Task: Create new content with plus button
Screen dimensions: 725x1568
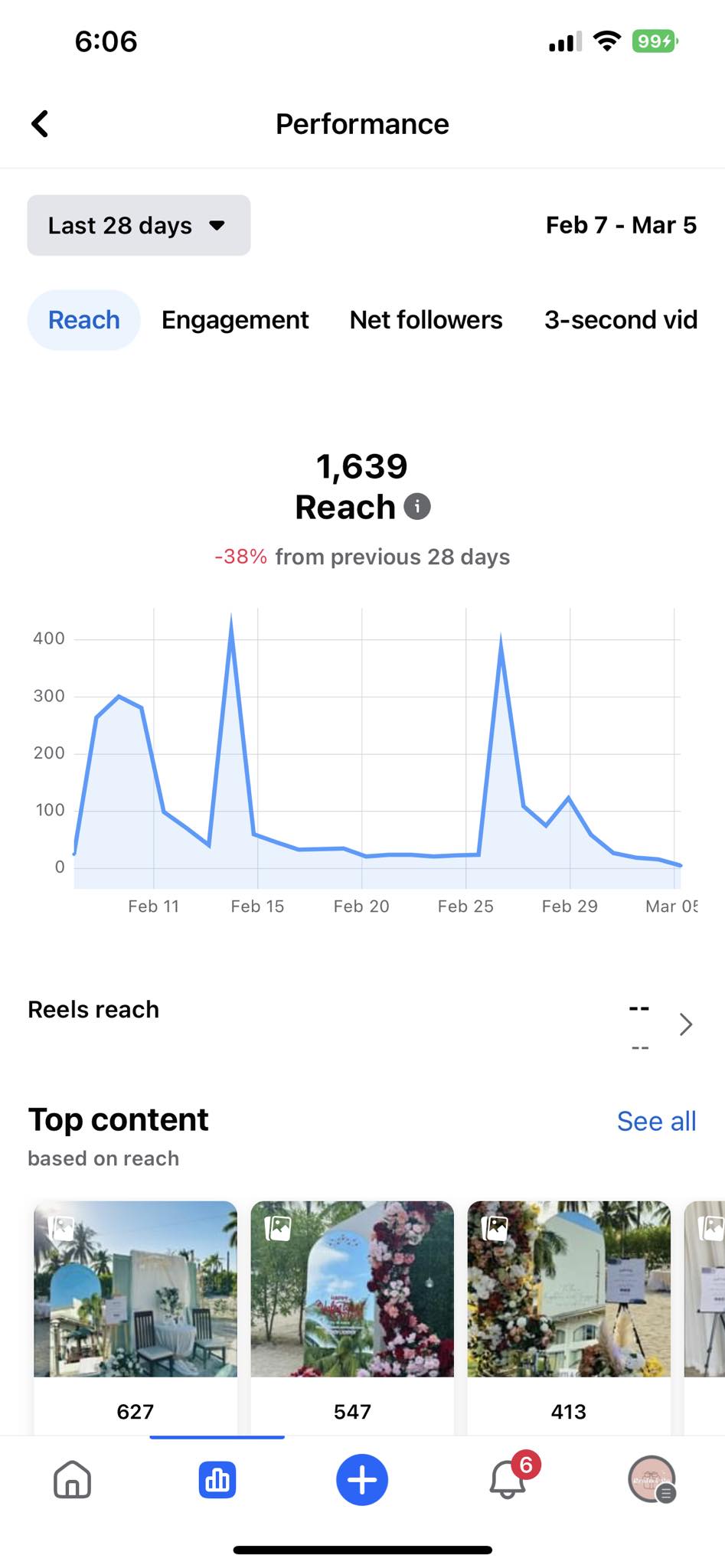Action: [x=362, y=1479]
